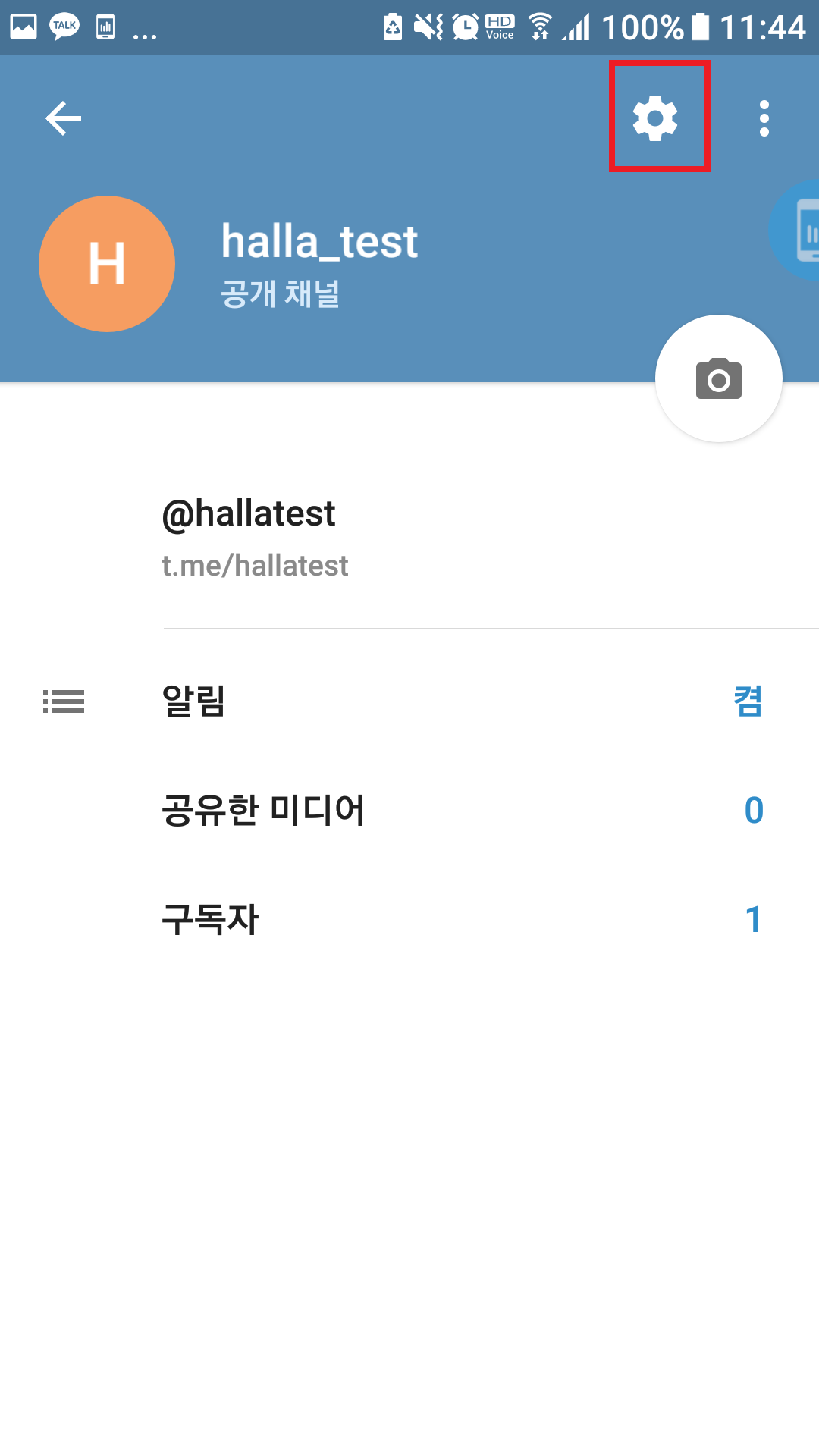Open the halla_test channel avatar

107,264
